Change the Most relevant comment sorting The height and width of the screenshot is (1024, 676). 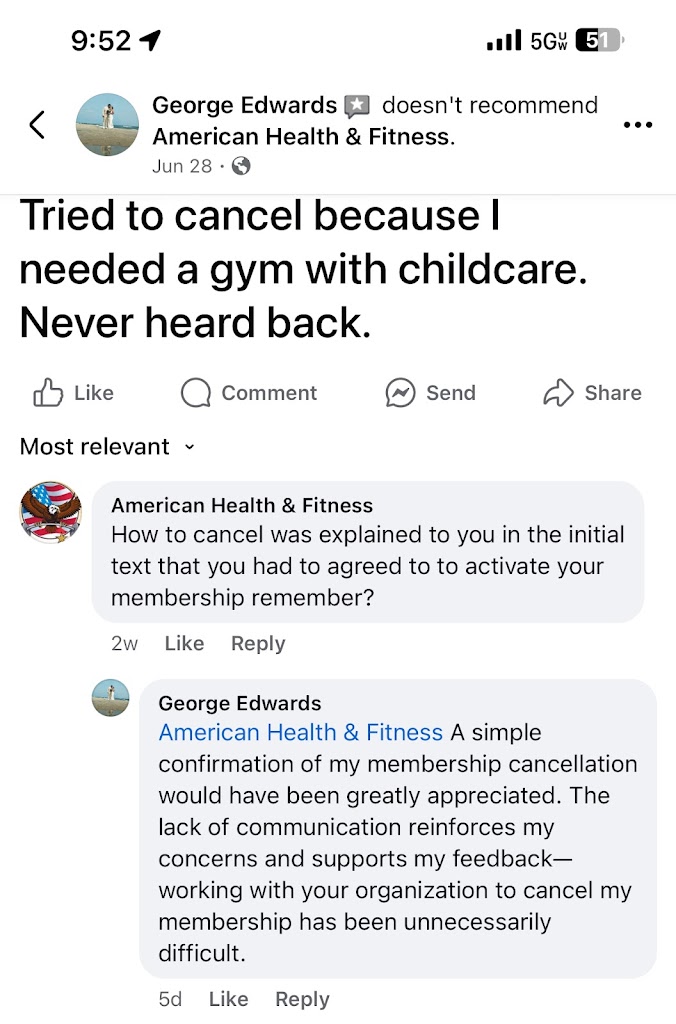pos(107,447)
